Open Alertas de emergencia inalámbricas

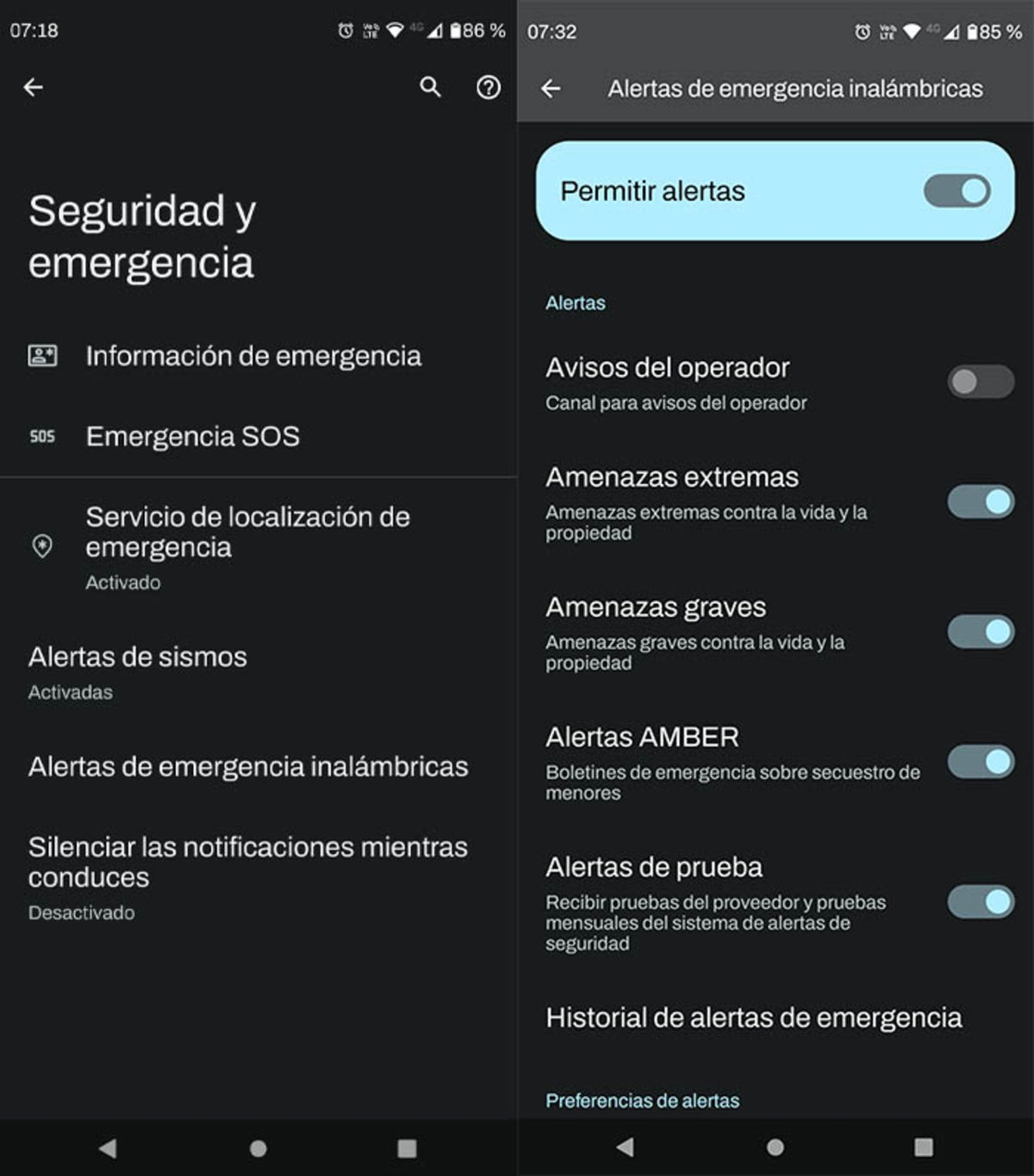click(248, 766)
